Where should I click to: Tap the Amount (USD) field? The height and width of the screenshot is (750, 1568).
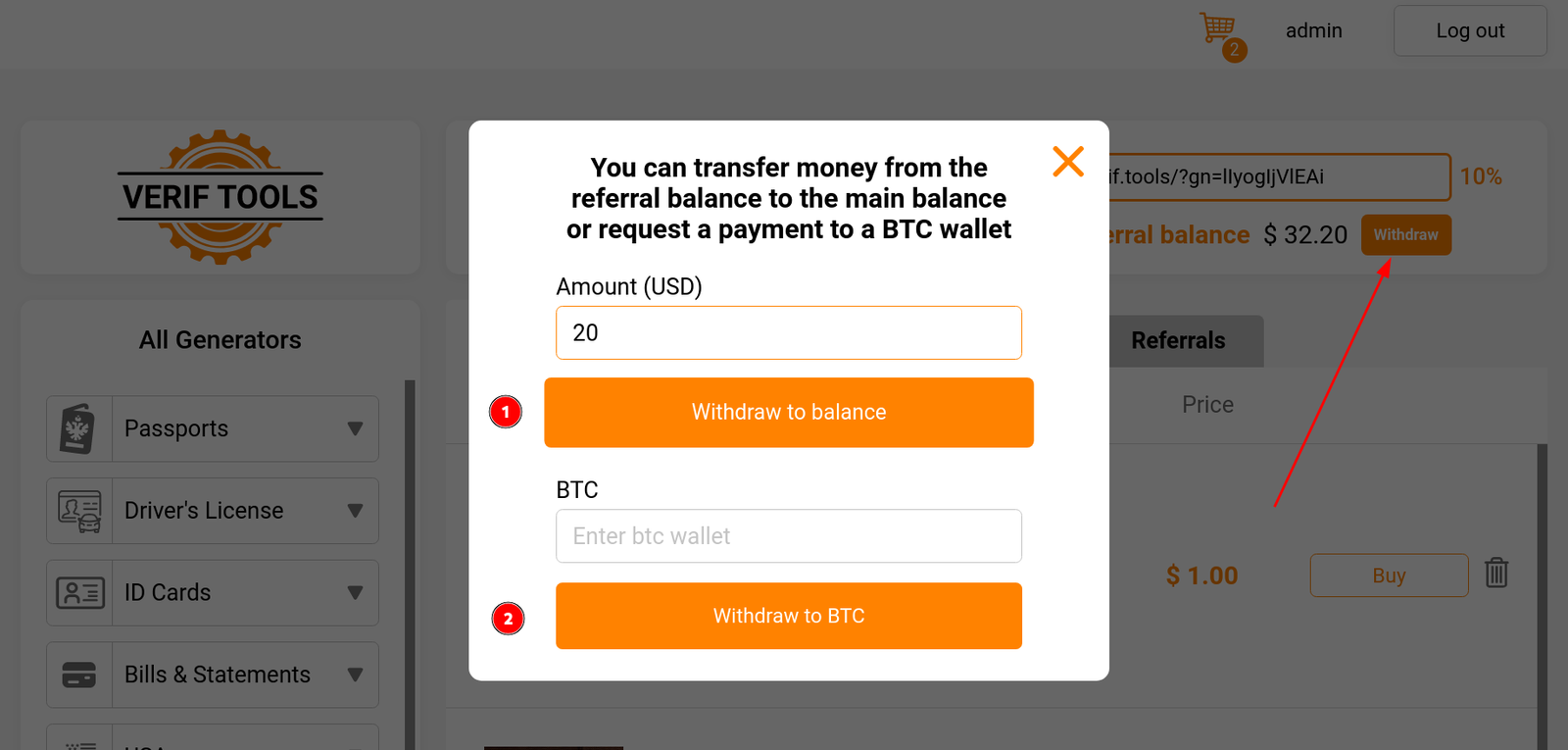click(788, 333)
